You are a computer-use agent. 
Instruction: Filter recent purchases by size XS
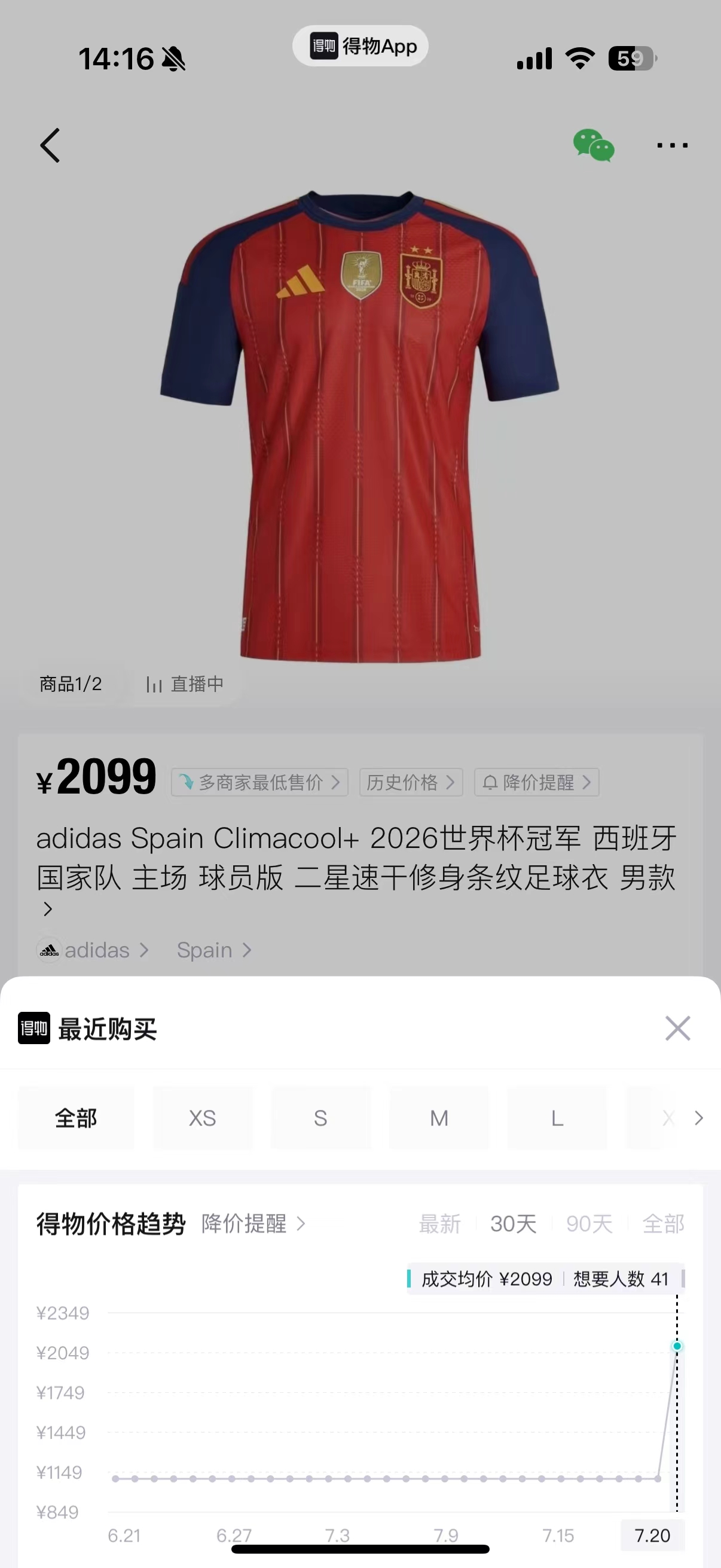[x=203, y=1118]
